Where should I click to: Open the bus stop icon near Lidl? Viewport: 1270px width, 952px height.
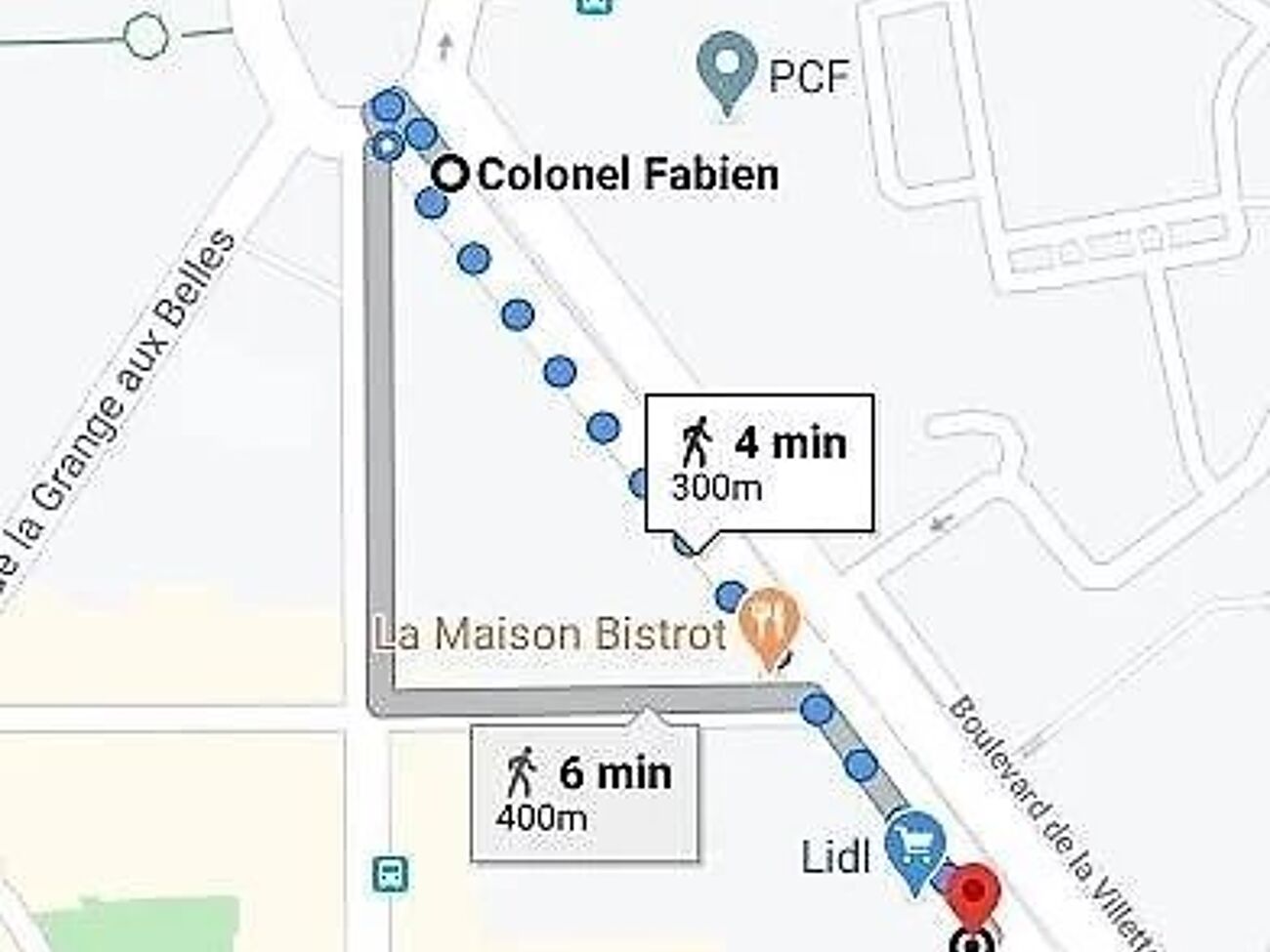click(392, 873)
